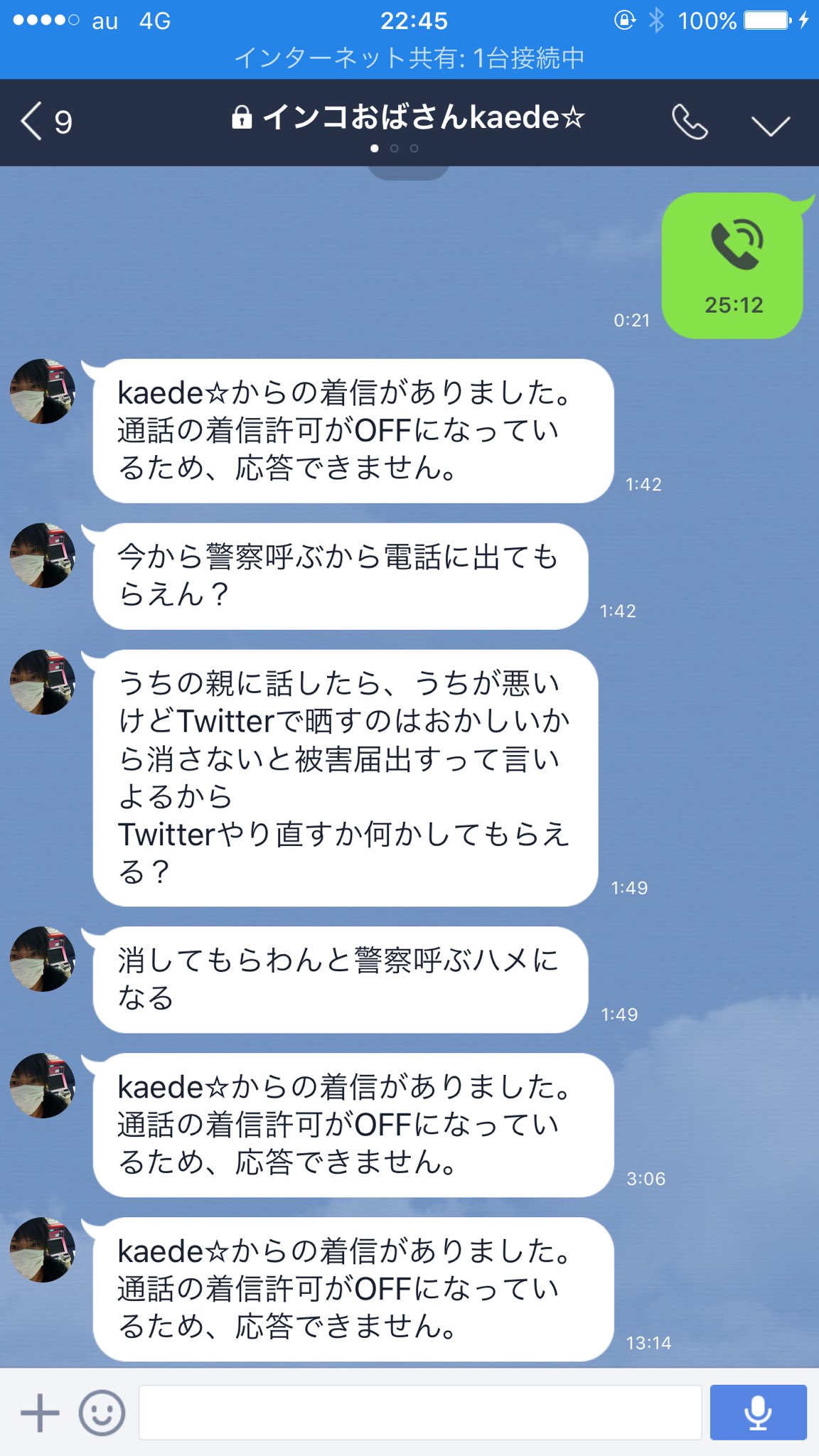
Task: Start a voice call from the header
Action: pos(690,122)
